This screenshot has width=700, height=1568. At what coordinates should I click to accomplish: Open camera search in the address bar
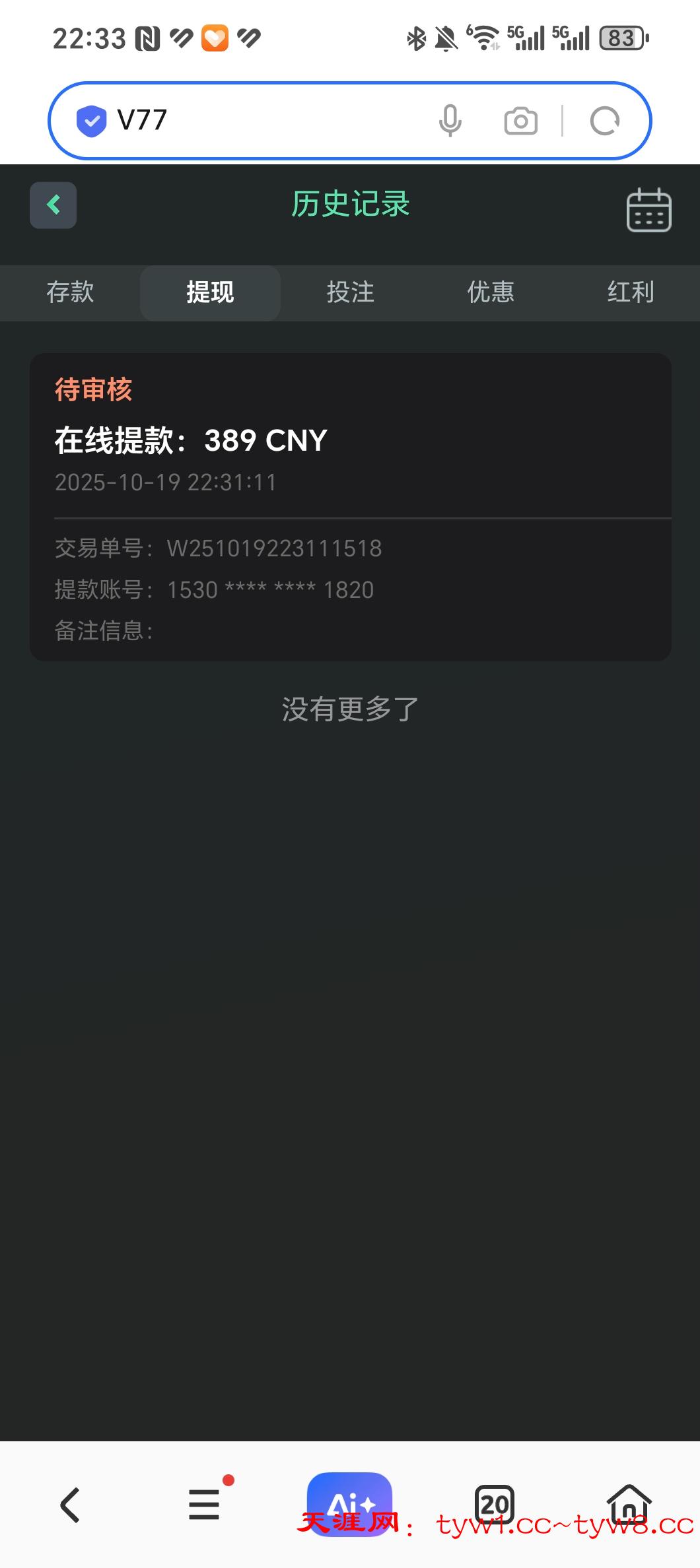[520, 120]
